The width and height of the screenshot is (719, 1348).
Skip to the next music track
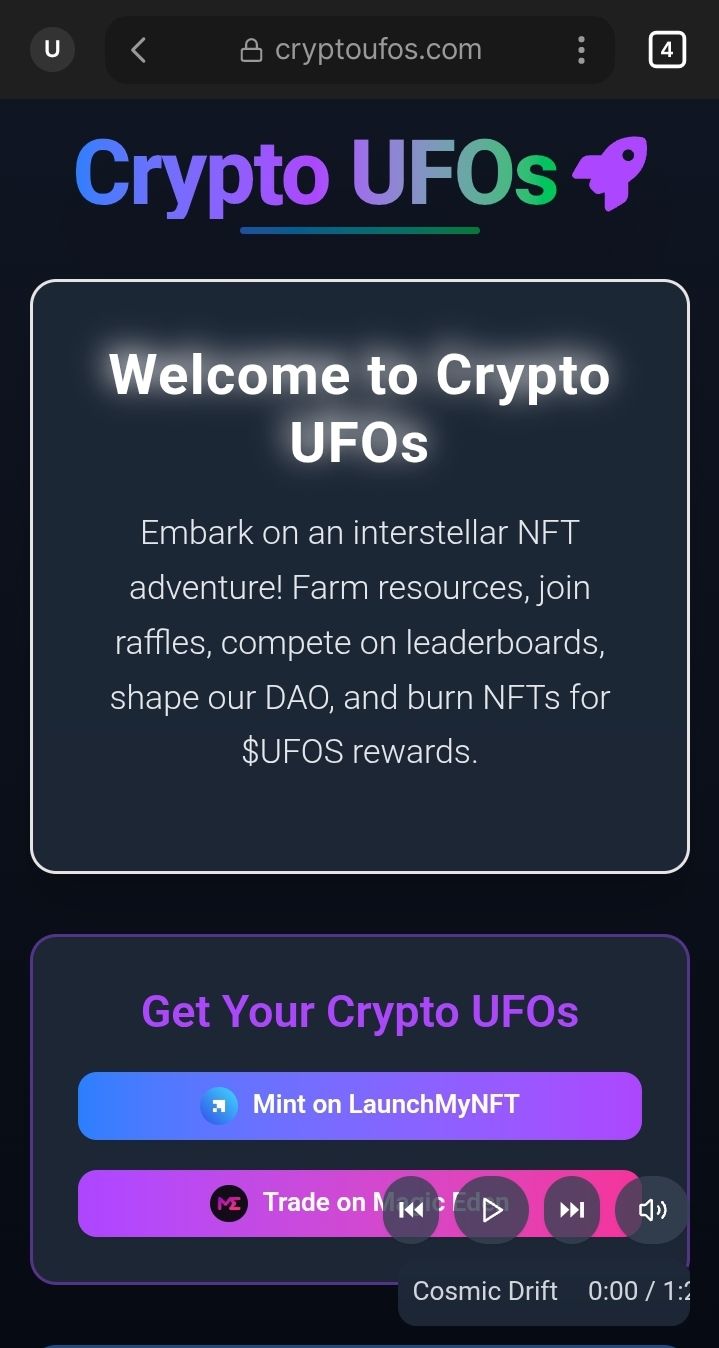(572, 1210)
